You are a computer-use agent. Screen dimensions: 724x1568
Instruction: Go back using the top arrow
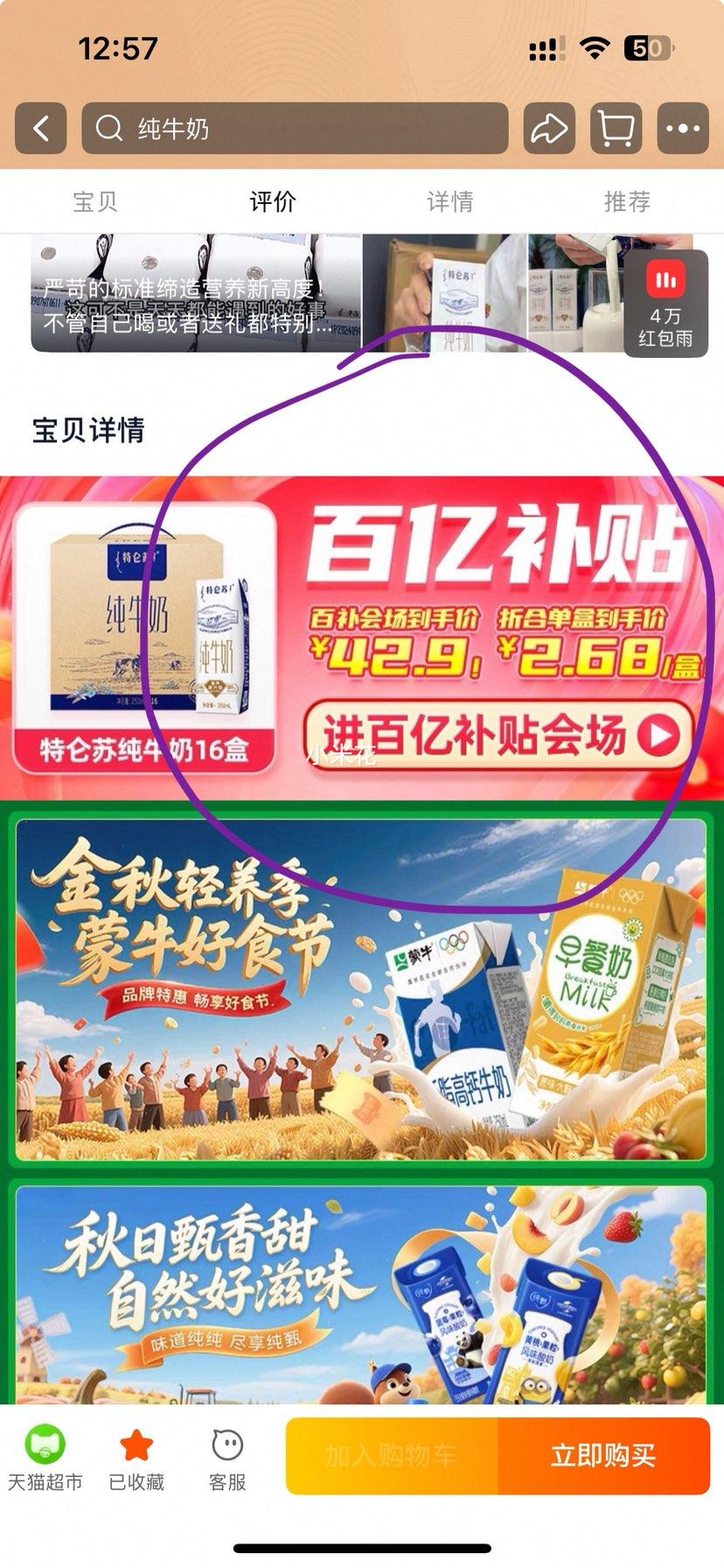(x=40, y=129)
